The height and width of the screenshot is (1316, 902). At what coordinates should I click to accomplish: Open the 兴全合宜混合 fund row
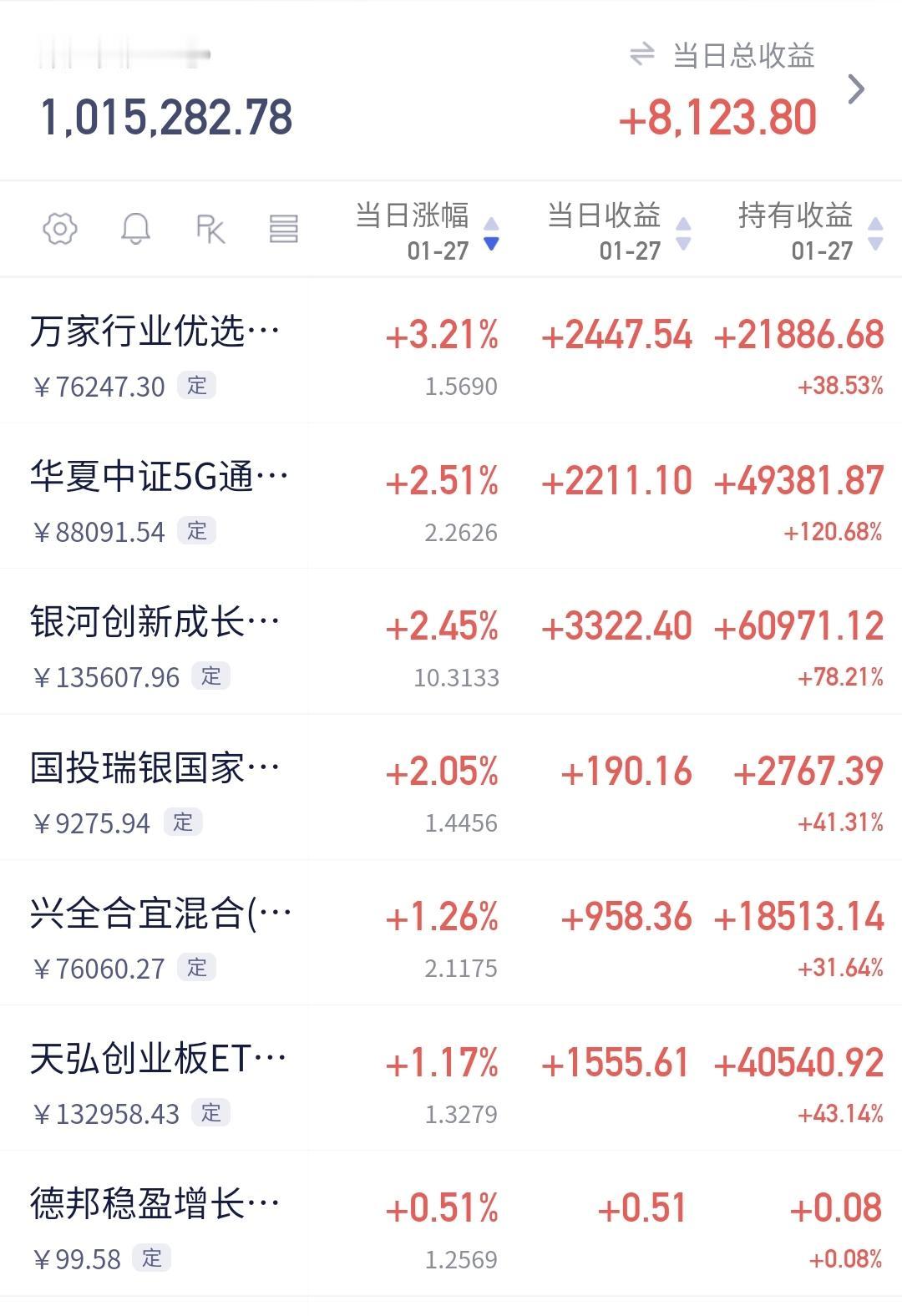click(451, 933)
